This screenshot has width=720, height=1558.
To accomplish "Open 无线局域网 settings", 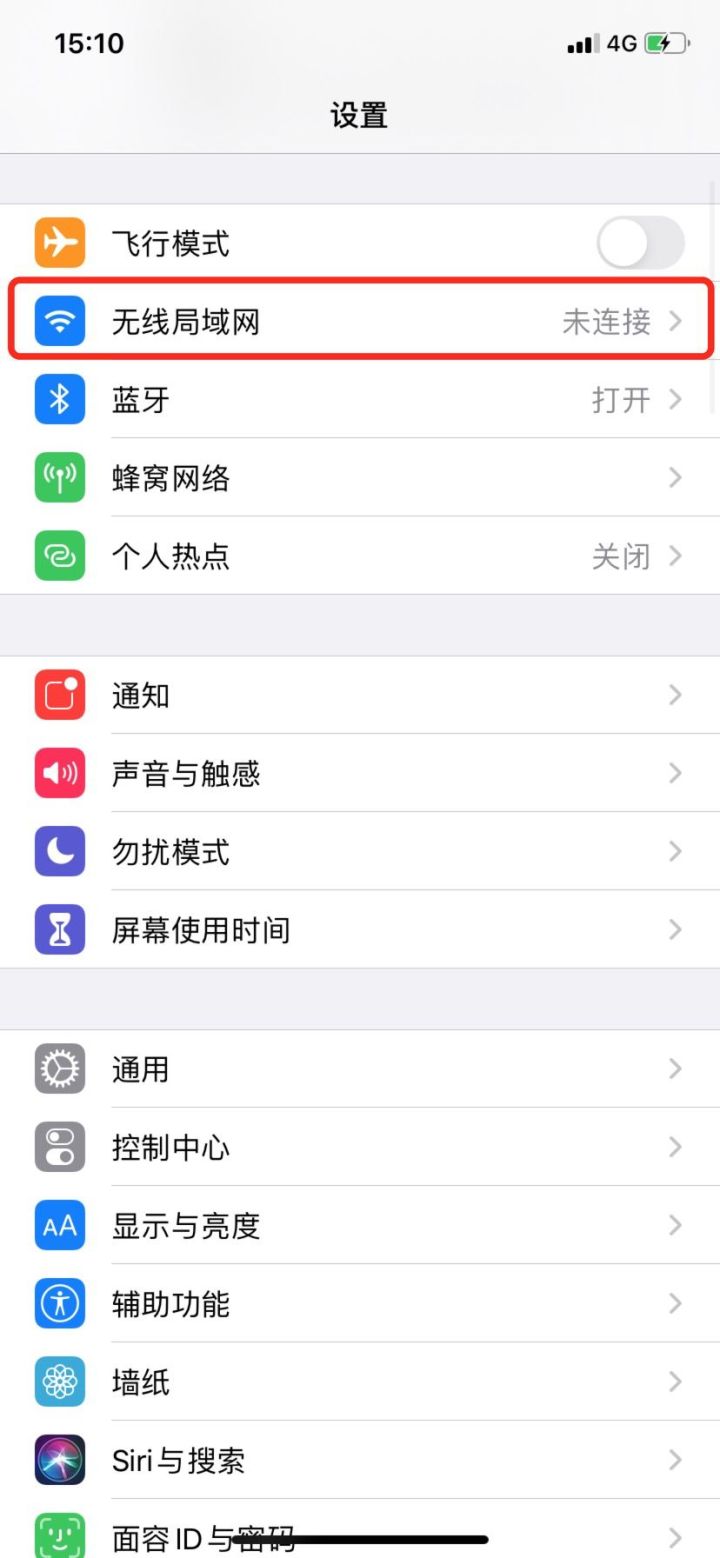I will [360, 321].
